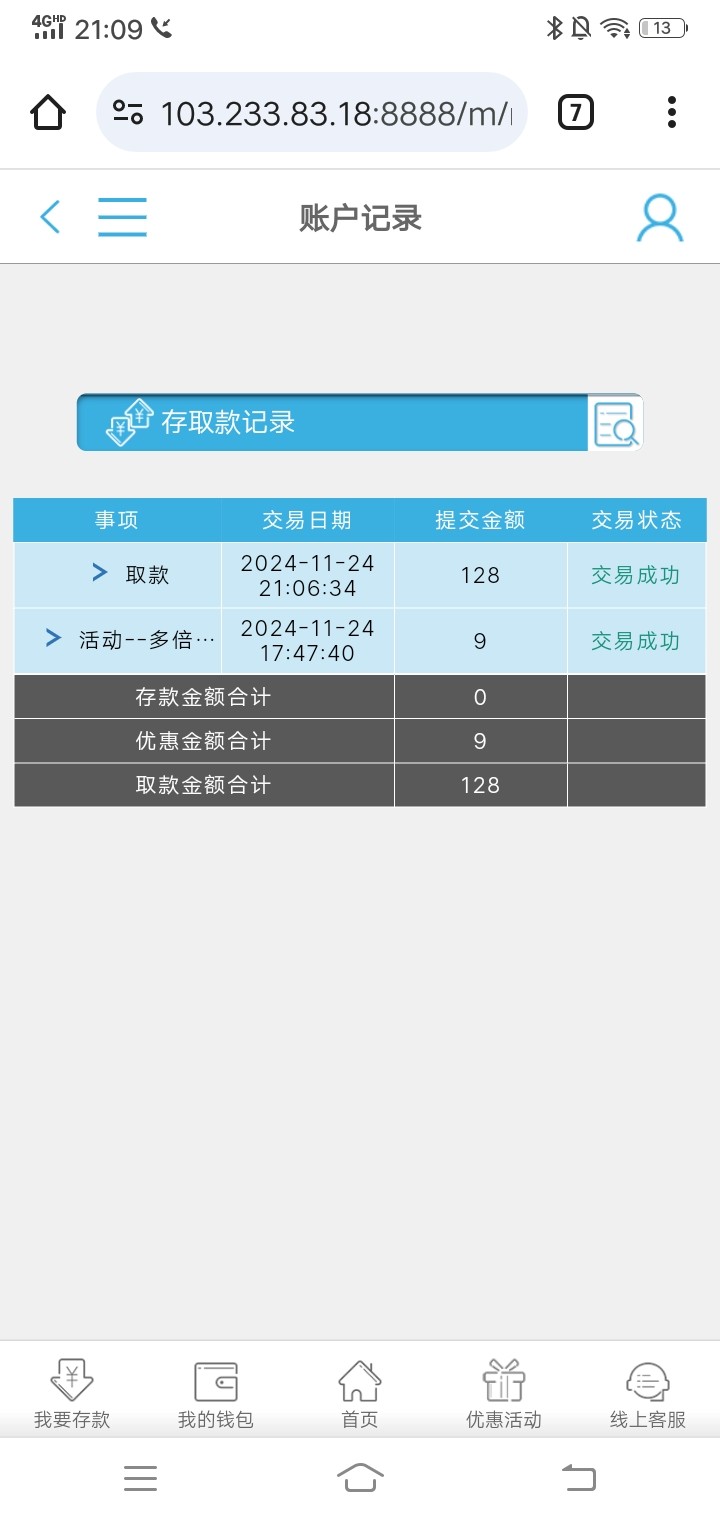Go to the 首页 home tab
Screen dimensions: 720x1520
point(360,1393)
